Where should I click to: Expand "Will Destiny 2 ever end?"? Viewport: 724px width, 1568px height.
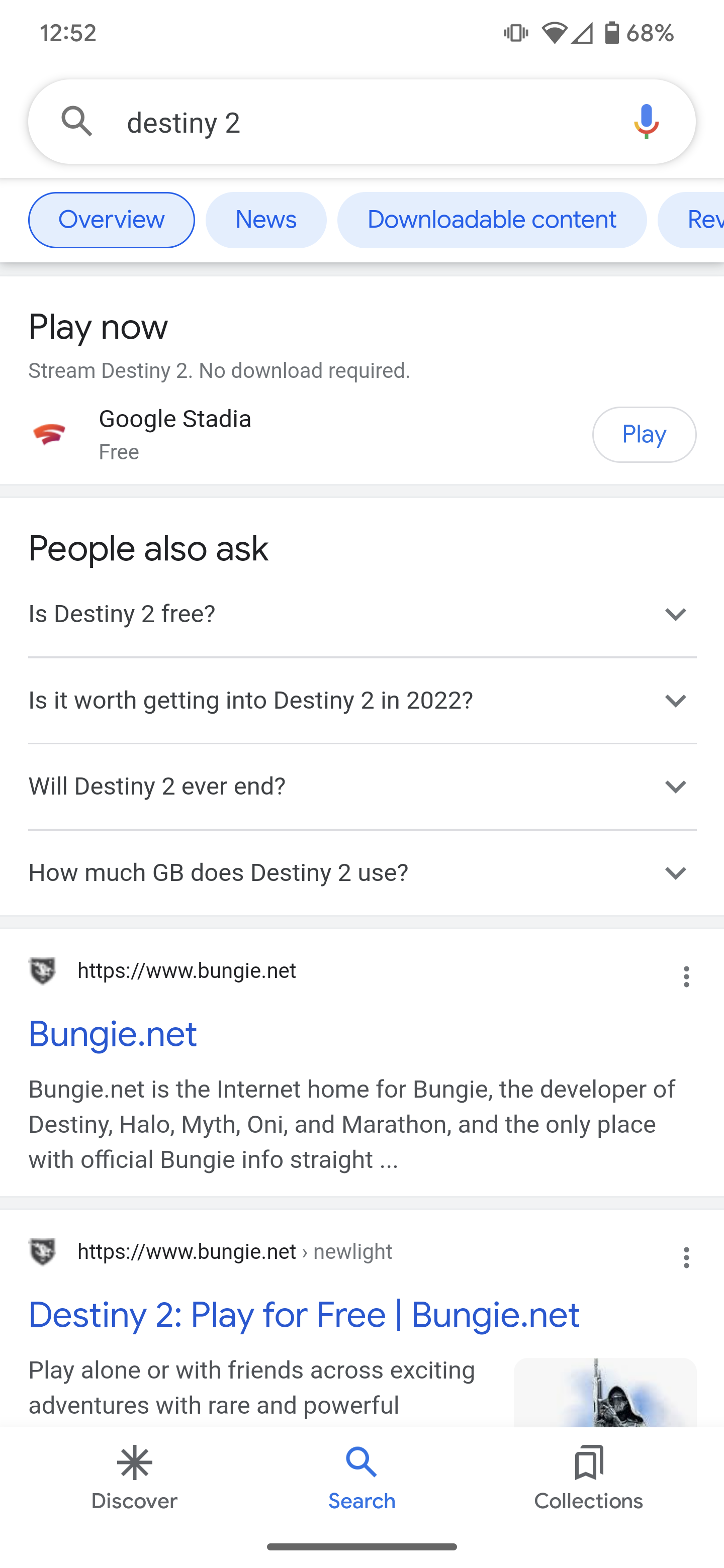coord(361,787)
